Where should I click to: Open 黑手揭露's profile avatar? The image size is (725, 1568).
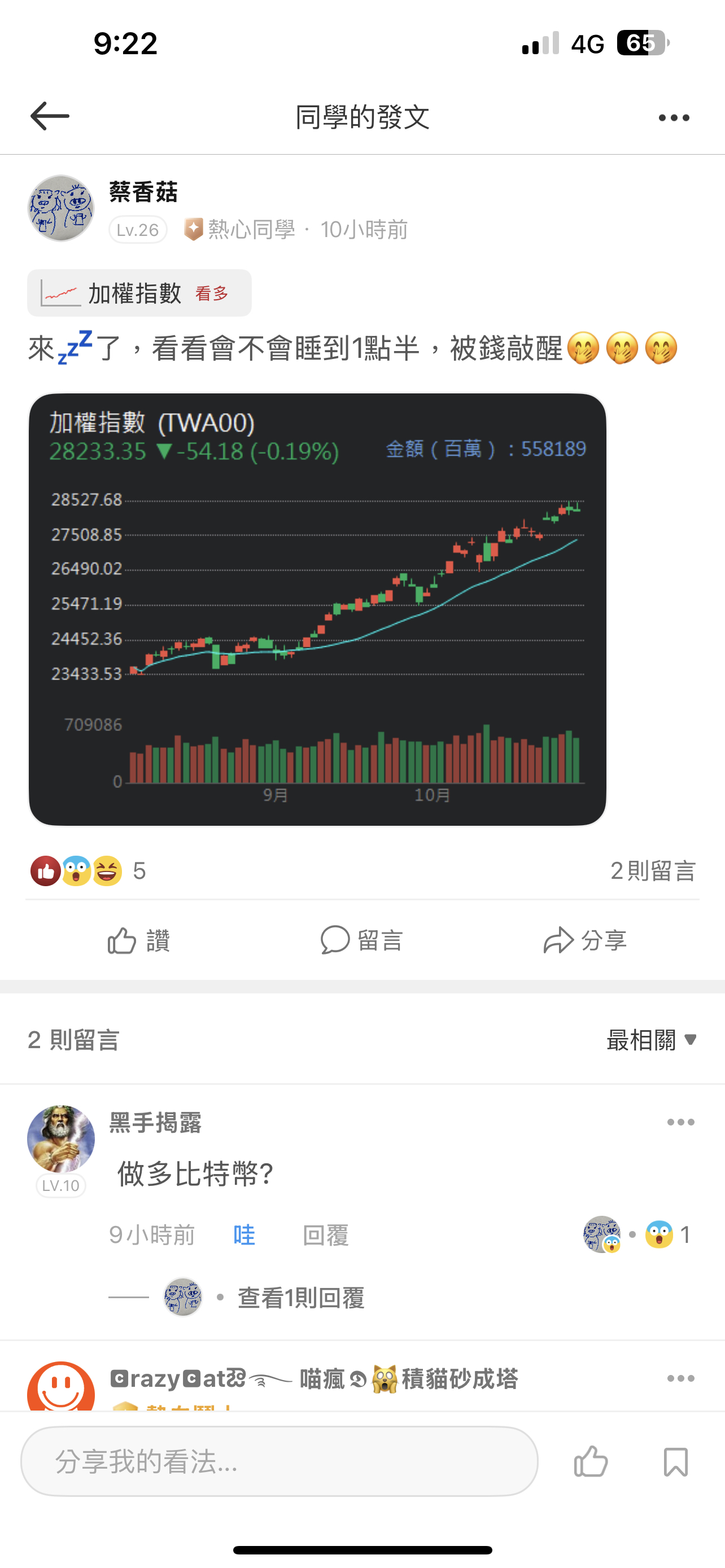click(61, 1138)
